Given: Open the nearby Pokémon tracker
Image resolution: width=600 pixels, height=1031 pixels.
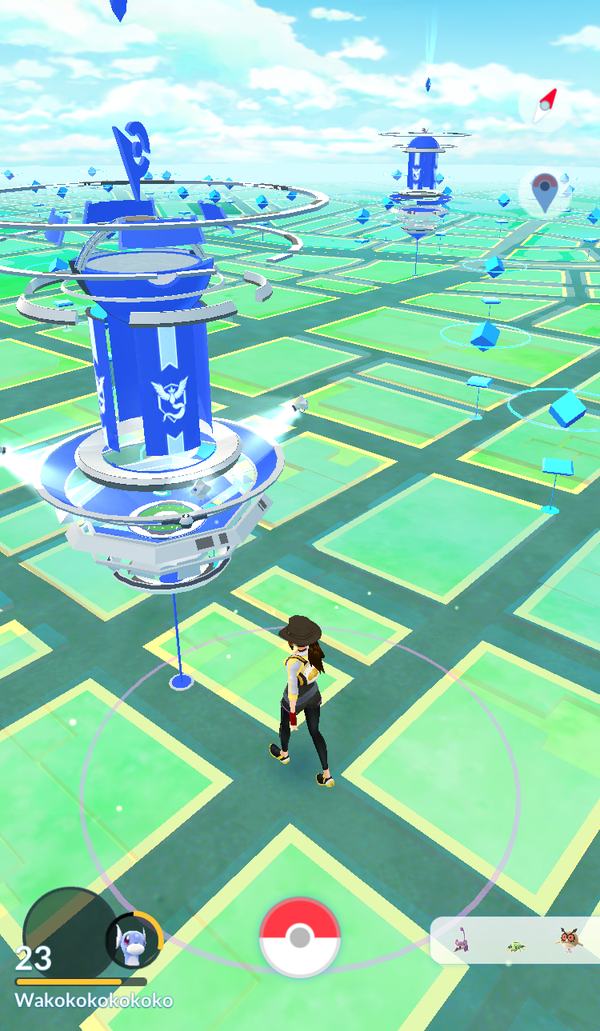Looking at the screenshot, I should 515,941.
